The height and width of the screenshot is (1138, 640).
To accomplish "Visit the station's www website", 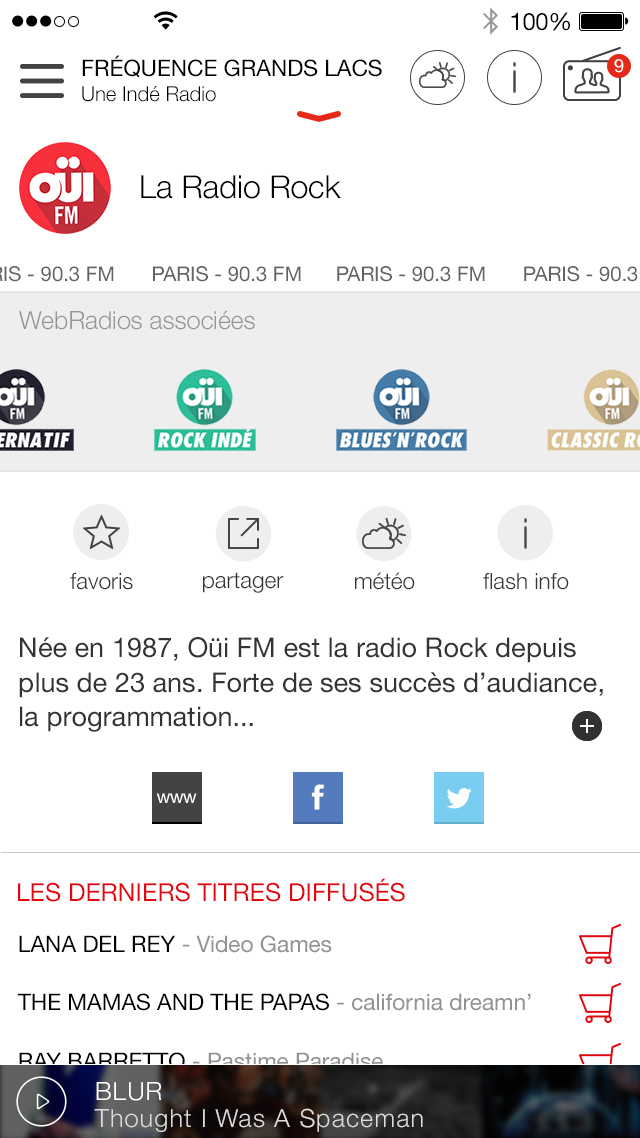I will point(177,798).
